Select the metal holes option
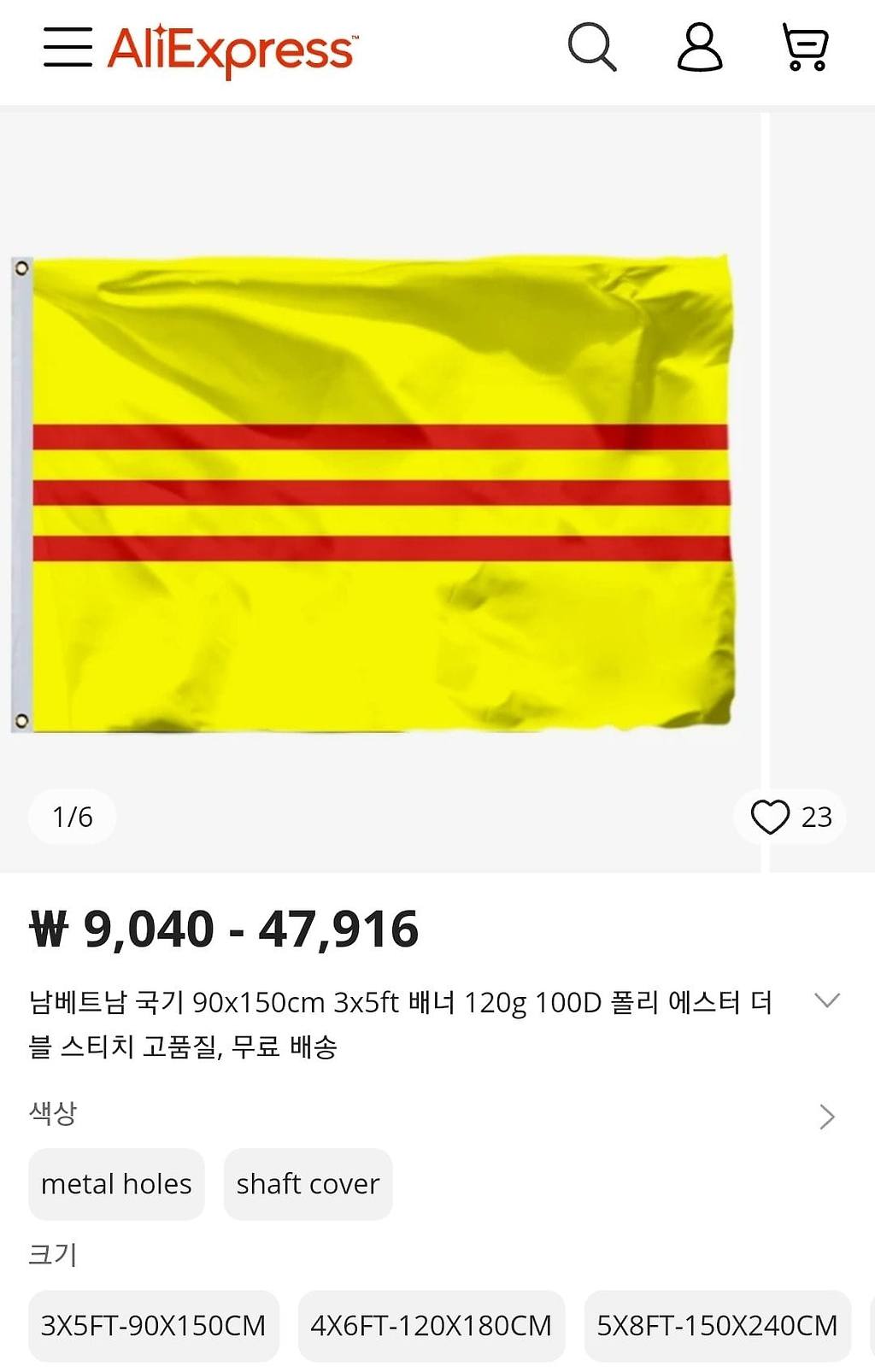The image size is (875, 1372). [116, 1184]
